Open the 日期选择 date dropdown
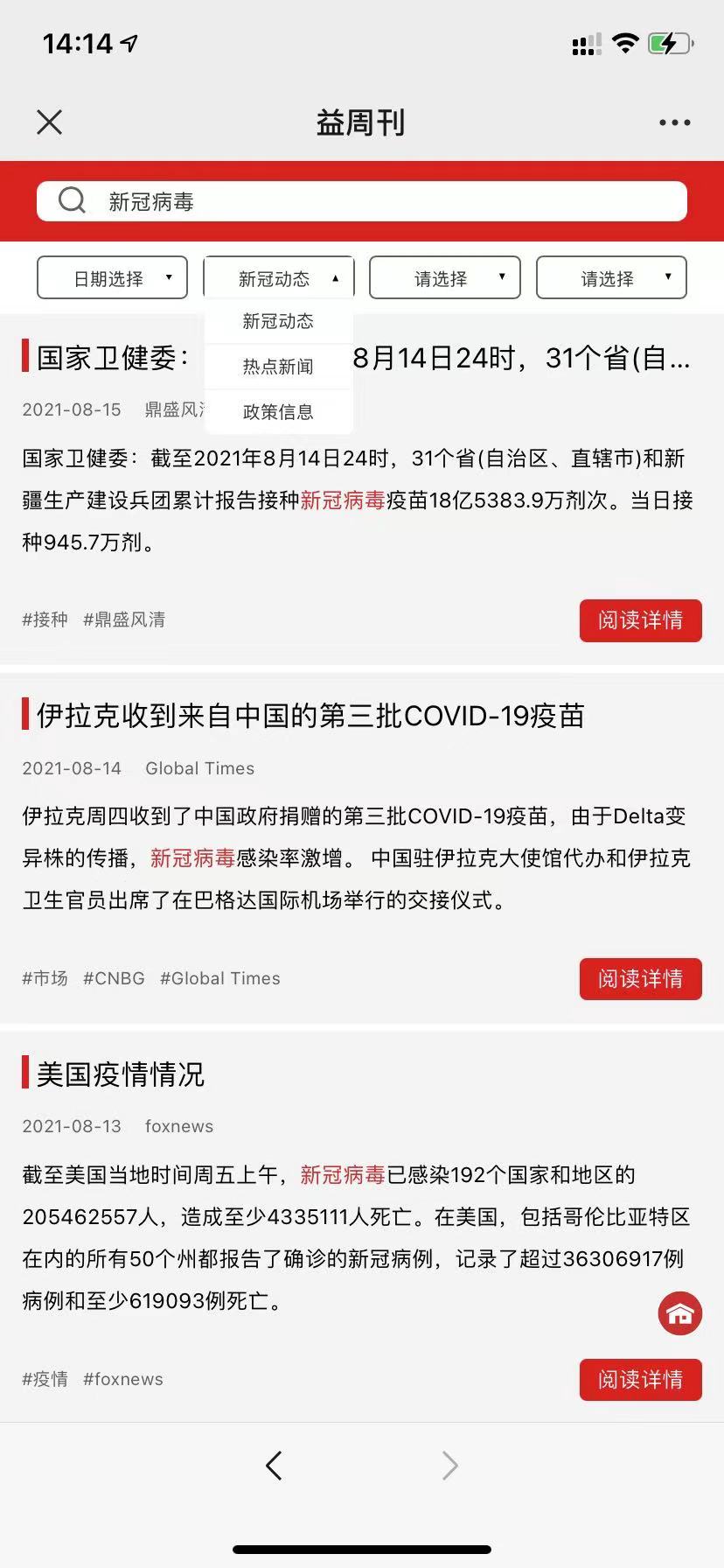Image resolution: width=724 pixels, height=1568 pixels. [112, 278]
